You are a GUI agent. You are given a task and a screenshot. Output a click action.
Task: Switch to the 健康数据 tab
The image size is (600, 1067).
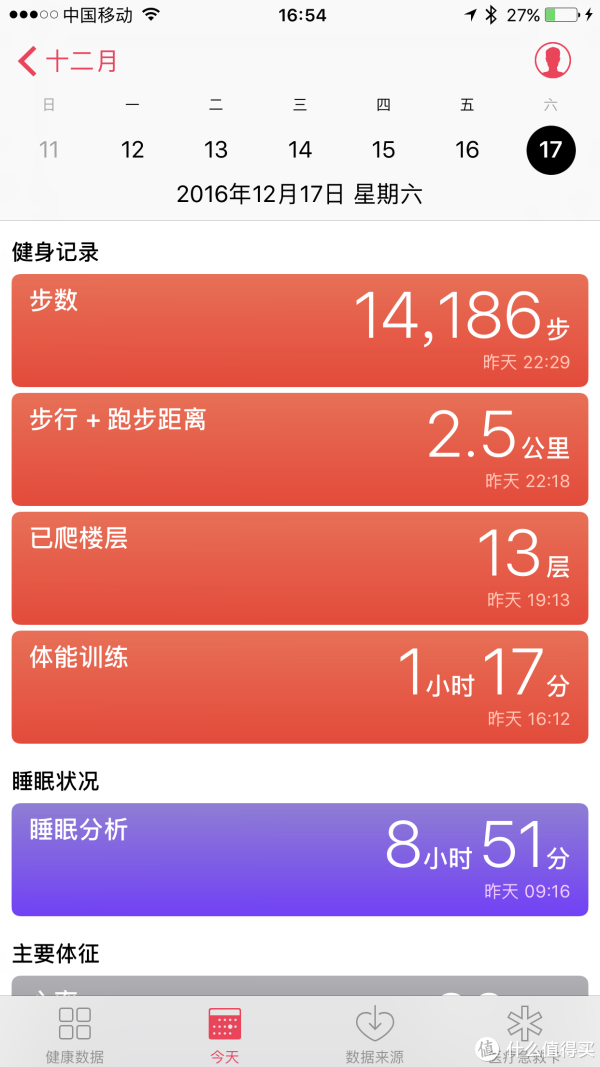pyautogui.click(x=75, y=1034)
